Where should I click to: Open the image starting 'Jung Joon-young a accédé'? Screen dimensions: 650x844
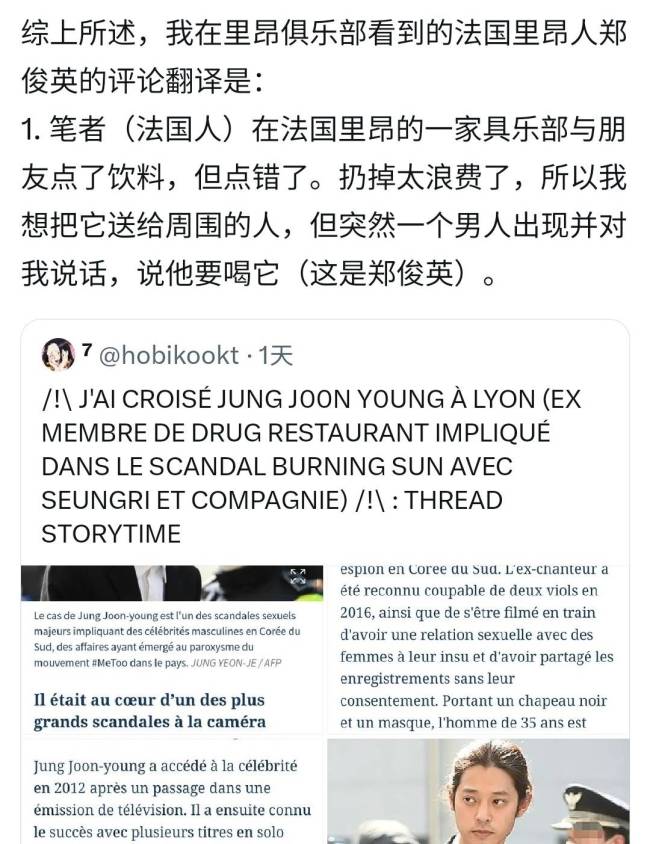click(172, 792)
